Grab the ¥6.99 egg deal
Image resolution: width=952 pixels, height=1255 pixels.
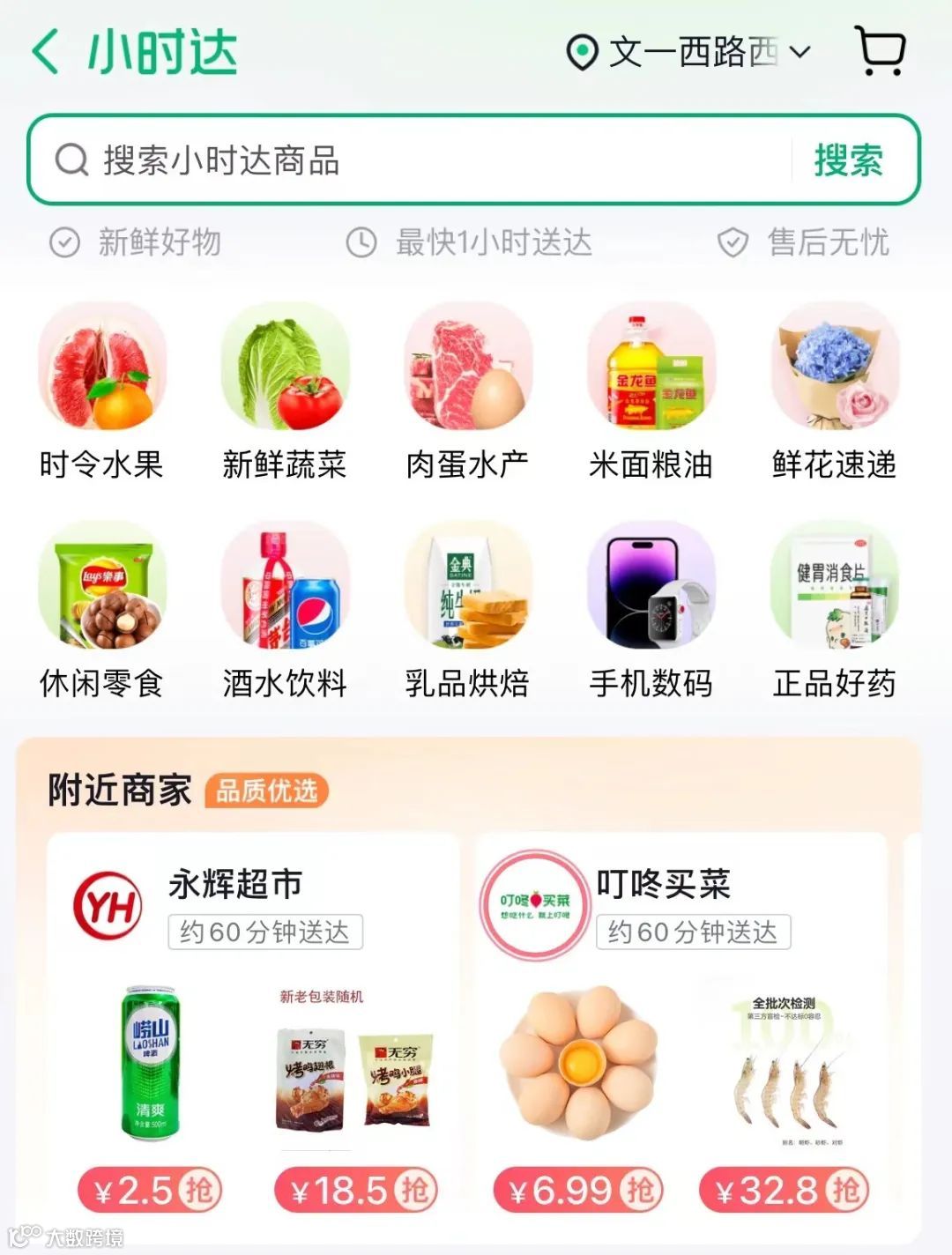(x=577, y=1190)
